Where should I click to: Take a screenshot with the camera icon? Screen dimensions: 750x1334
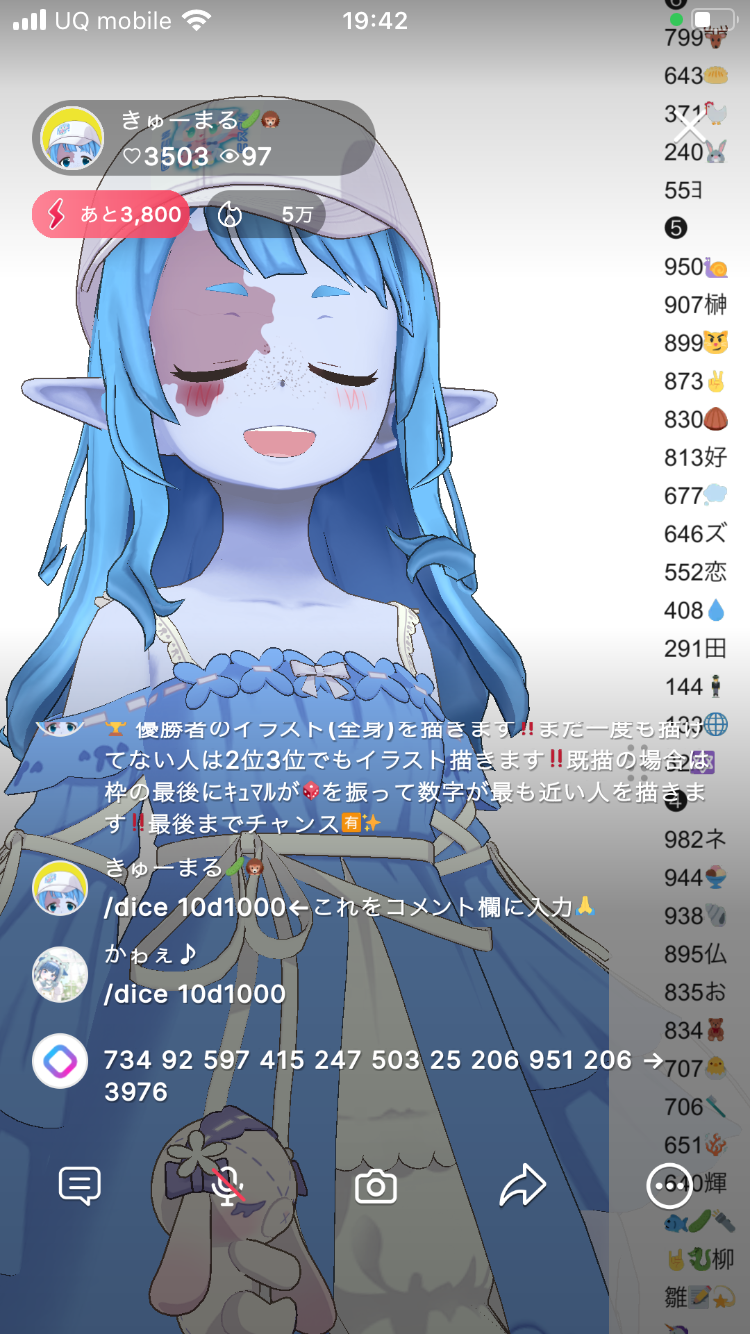[376, 1187]
